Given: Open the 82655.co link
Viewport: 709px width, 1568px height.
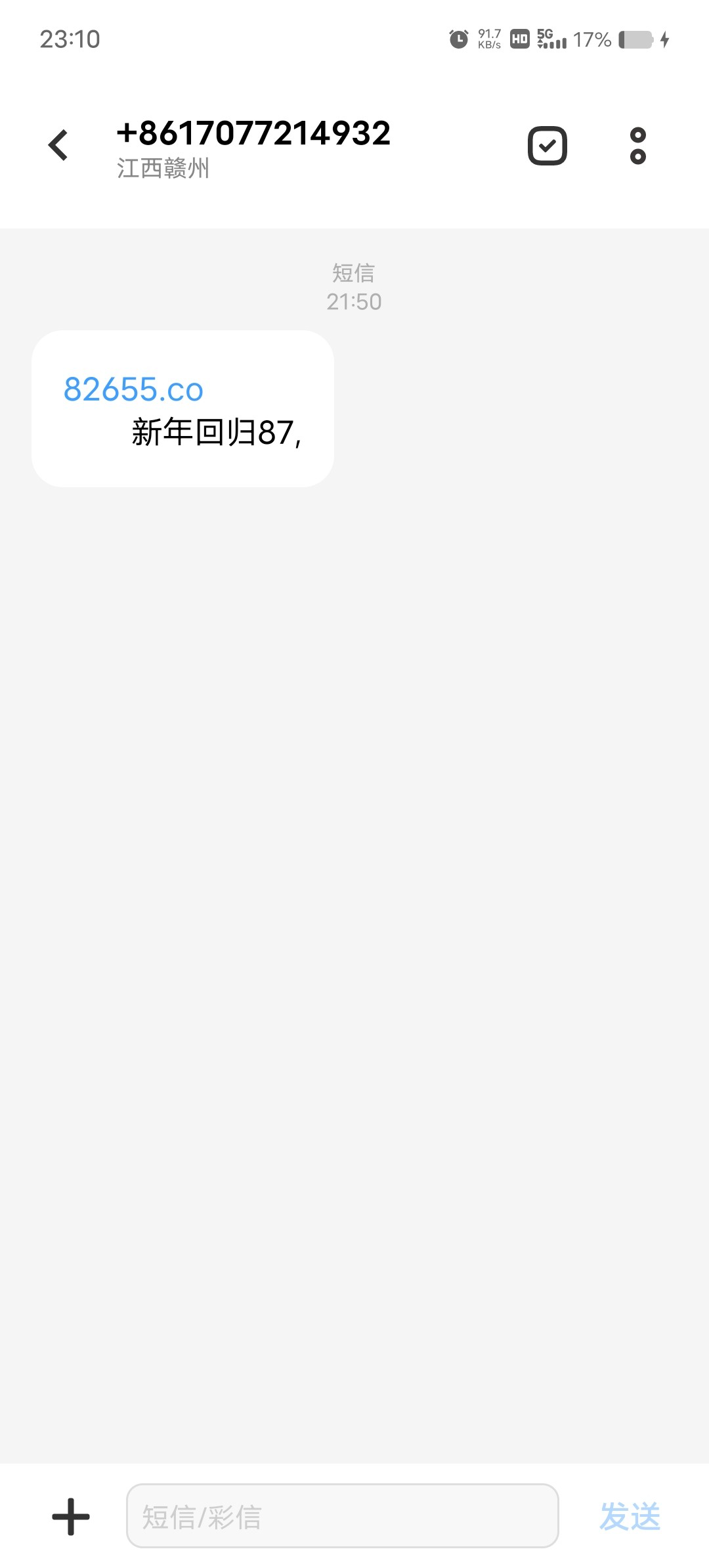Looking at the screenshot, I should pos(133,389).
